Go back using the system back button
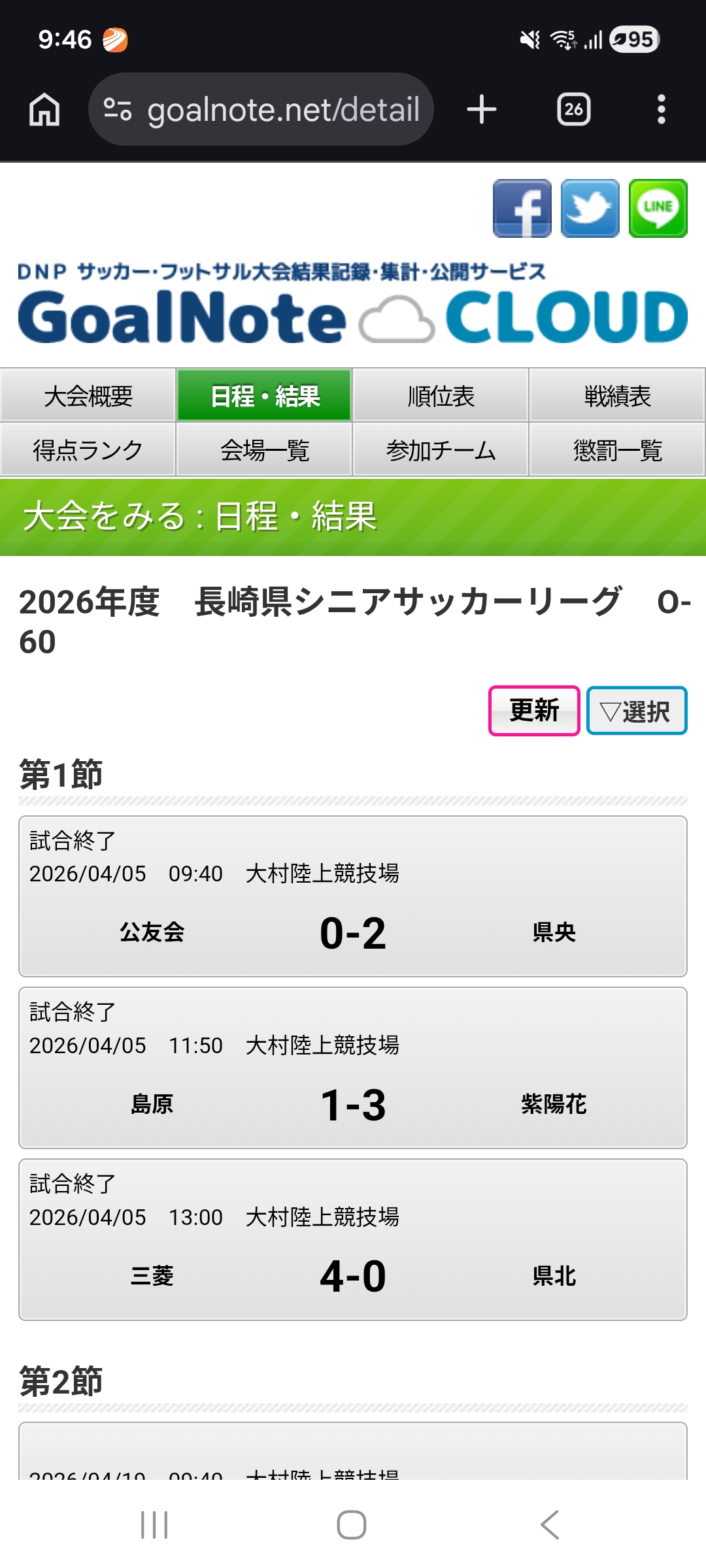This screenshot has width=706, height=1568. click(x=550, y=1524)
